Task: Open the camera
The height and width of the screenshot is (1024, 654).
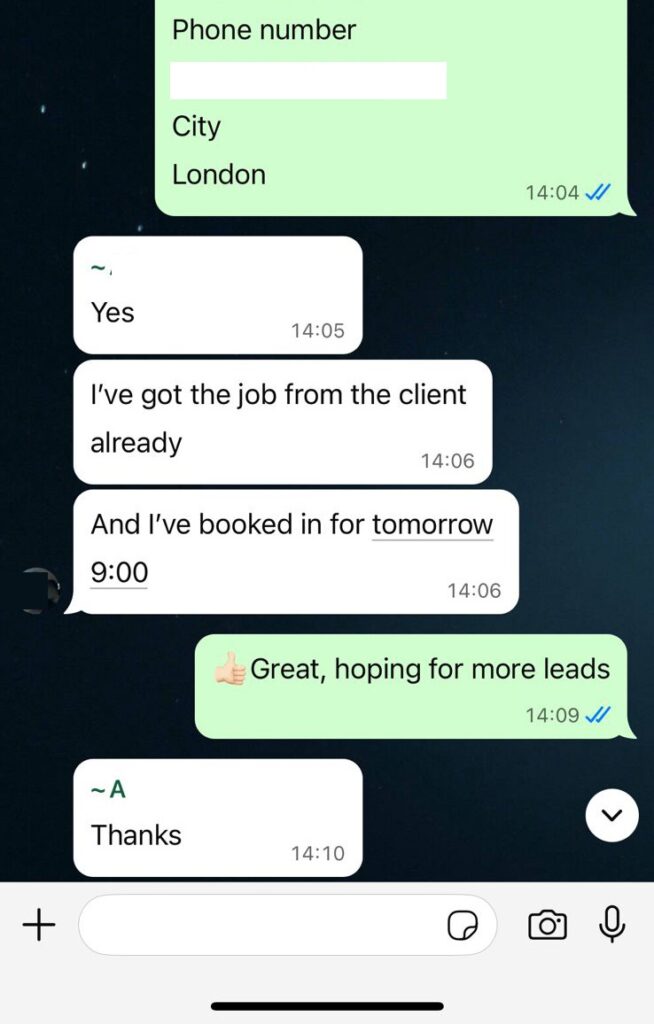Action: coord(547,925)
